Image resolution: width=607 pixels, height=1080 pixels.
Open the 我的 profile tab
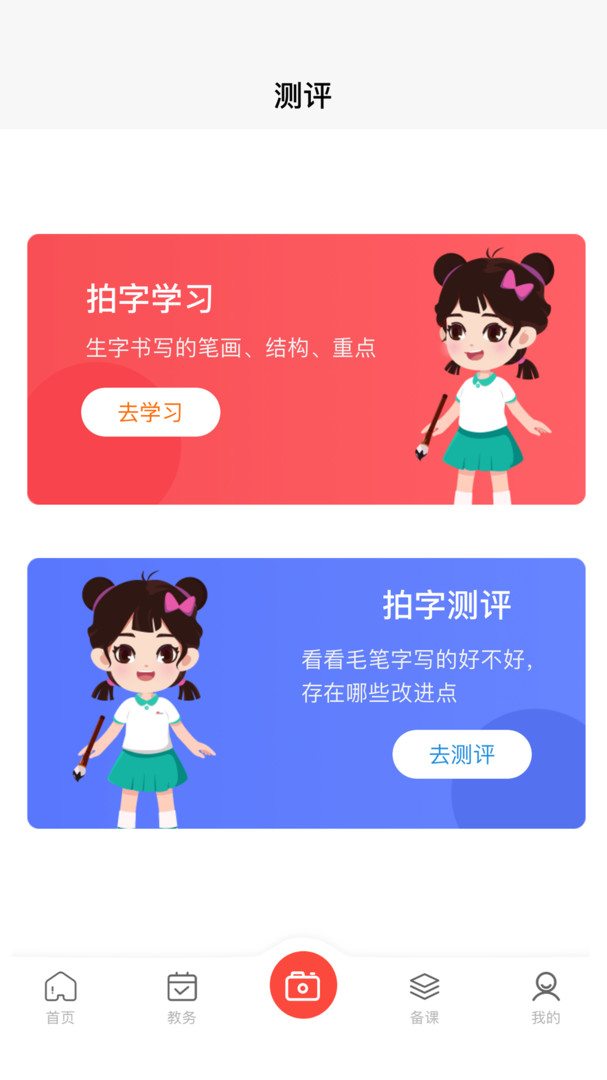(545, 997)
